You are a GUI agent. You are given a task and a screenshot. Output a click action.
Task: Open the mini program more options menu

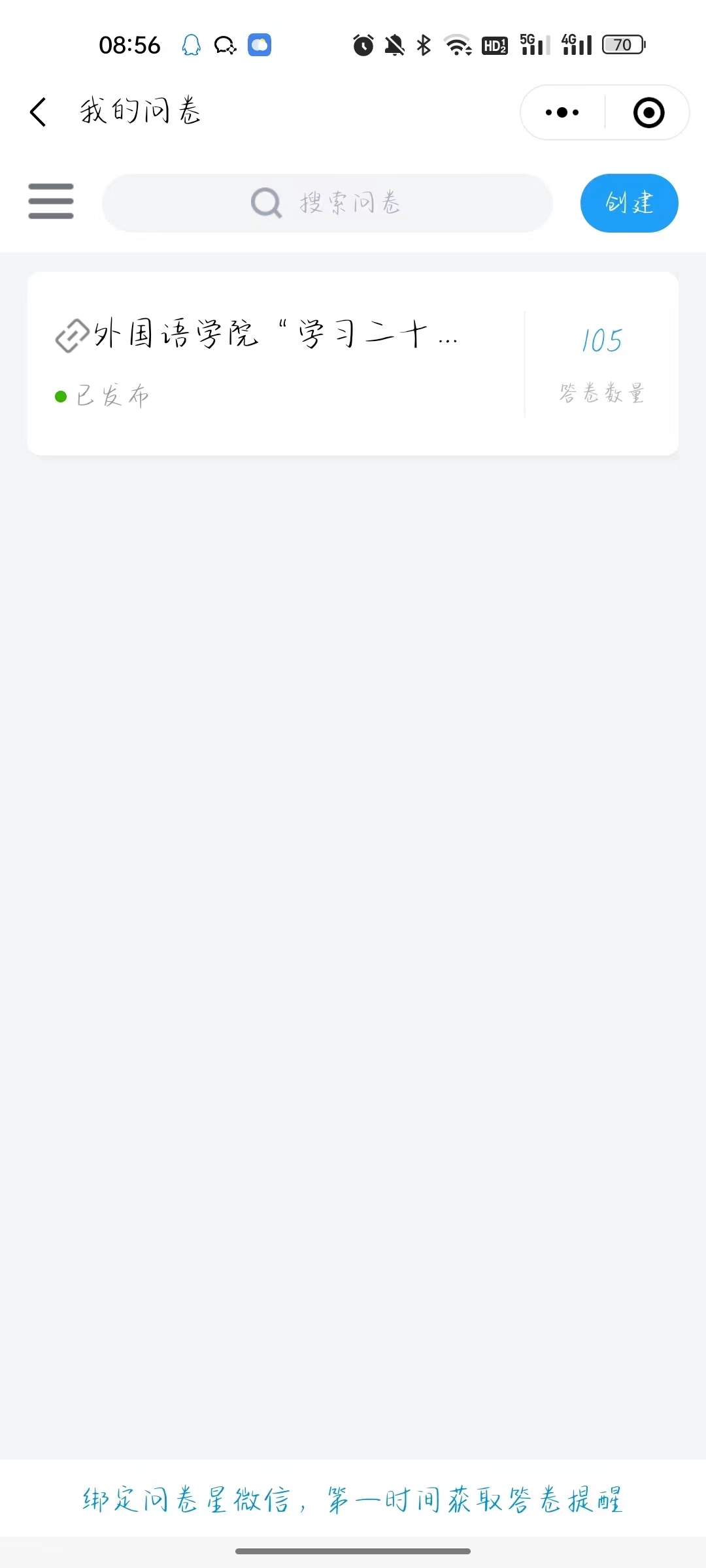(x=562, y=112)
